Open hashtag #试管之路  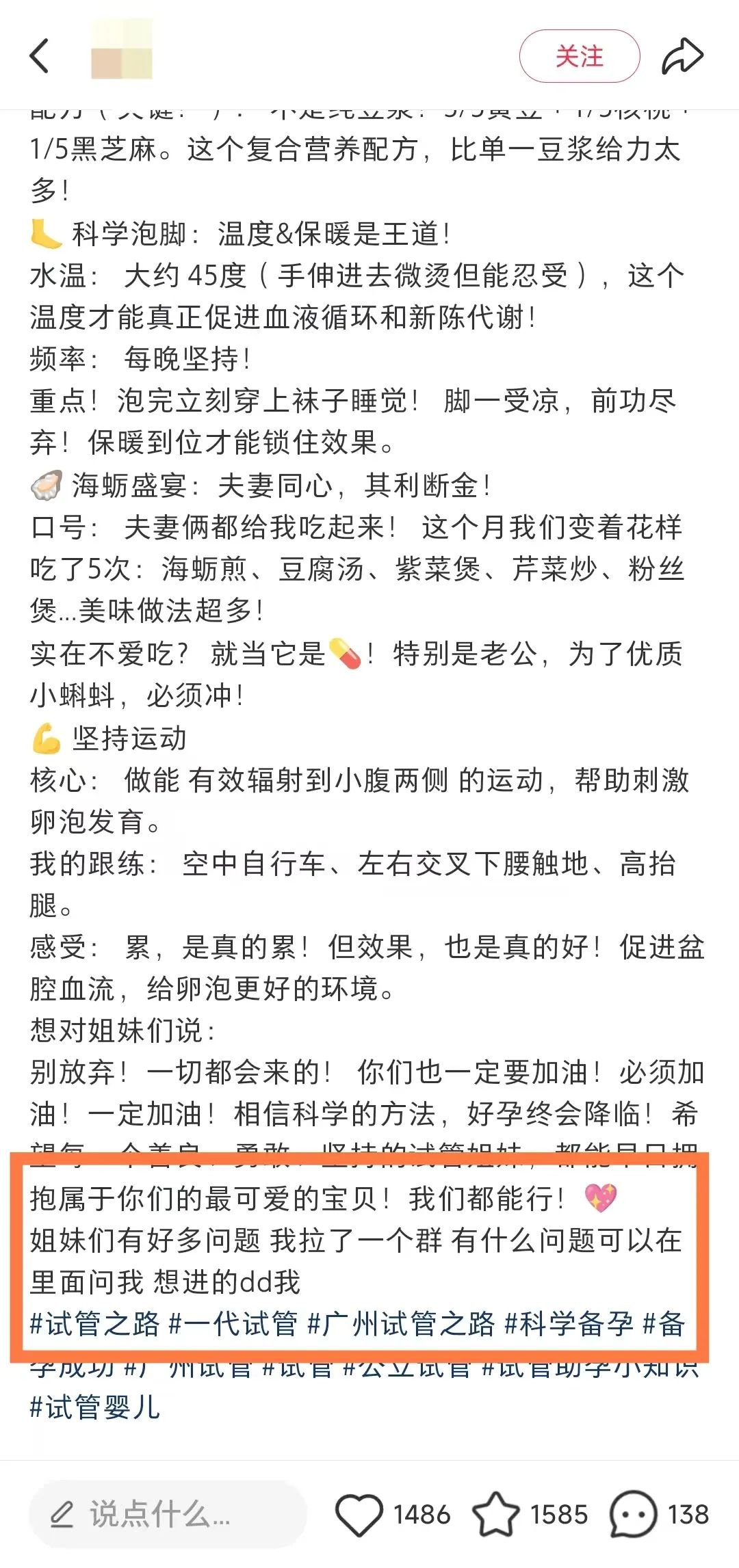coord(94,1324)
